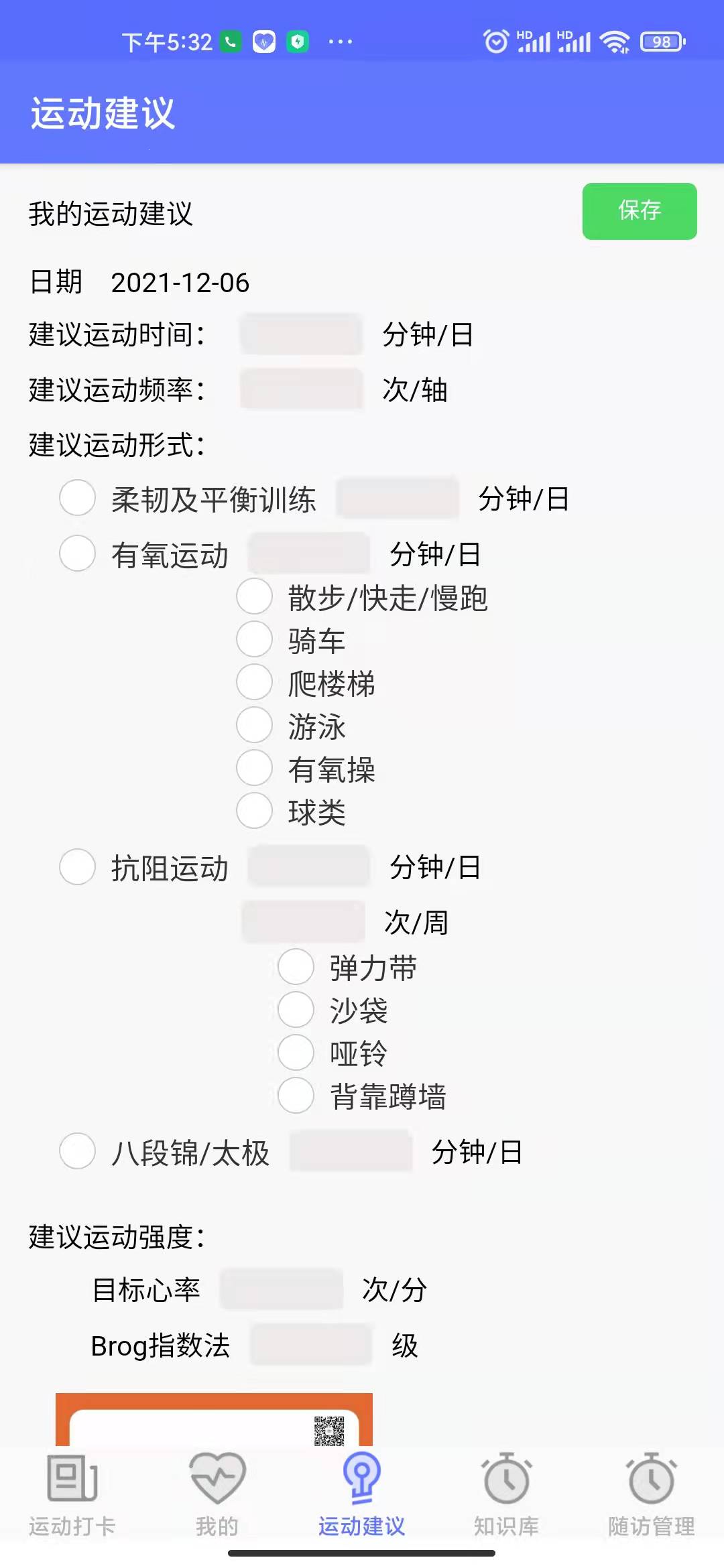Tap the 目标心率 input field
Image resolution: width=724 pixels, height=1568 pixels.
pos(282,1289)
